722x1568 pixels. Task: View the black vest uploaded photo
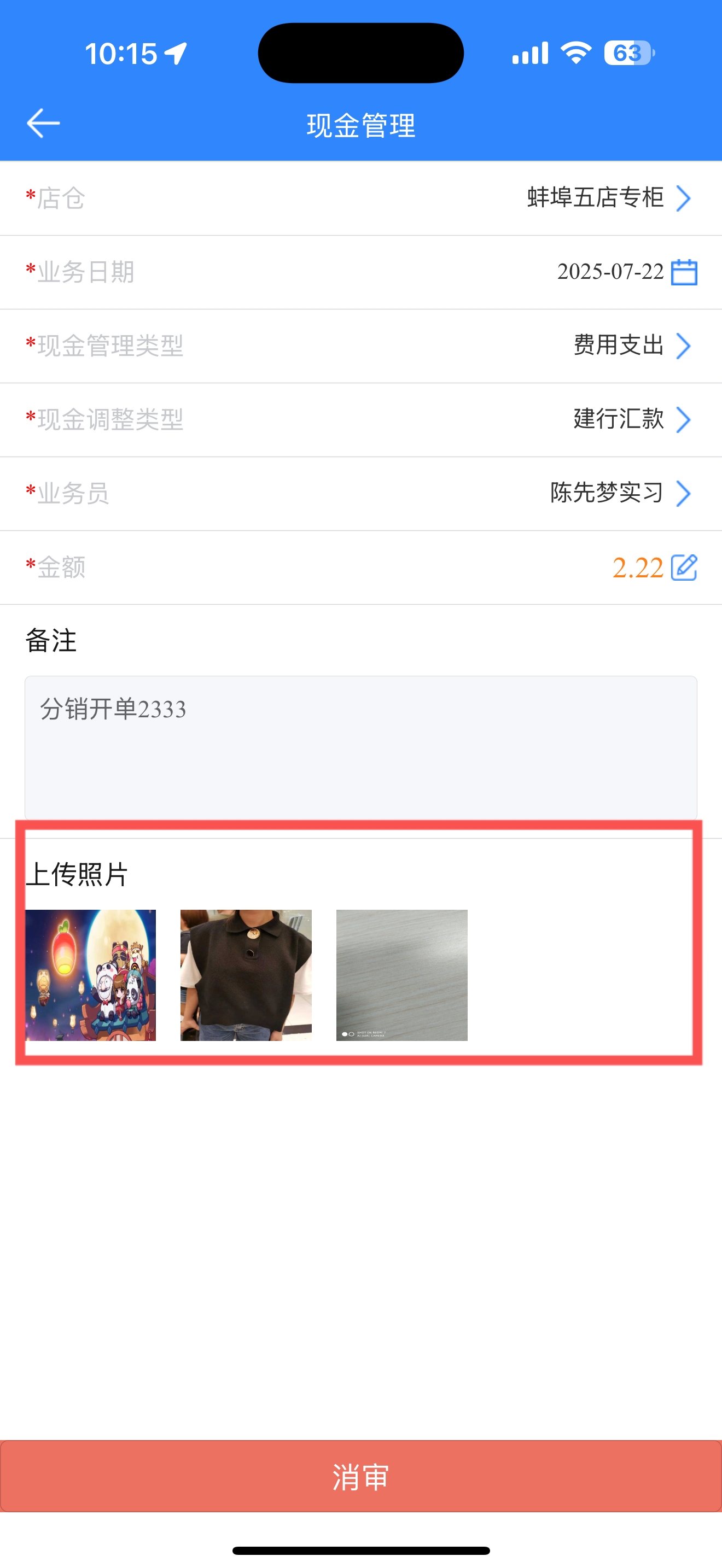[246, 975]
